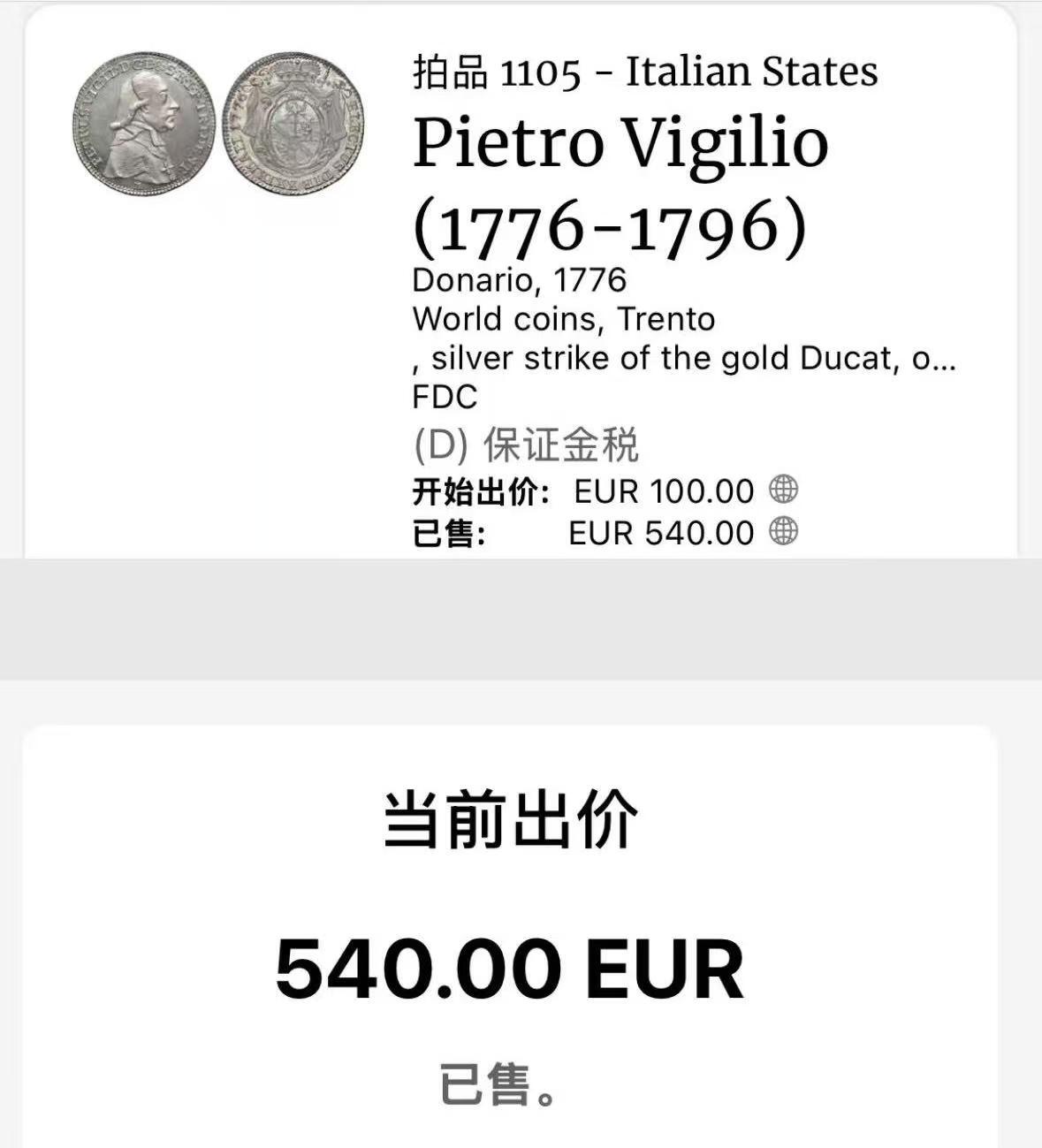Open the 拍品 1105 Italian States listing
This screenshot has height=1148, width=1042.
pos(645,71)
